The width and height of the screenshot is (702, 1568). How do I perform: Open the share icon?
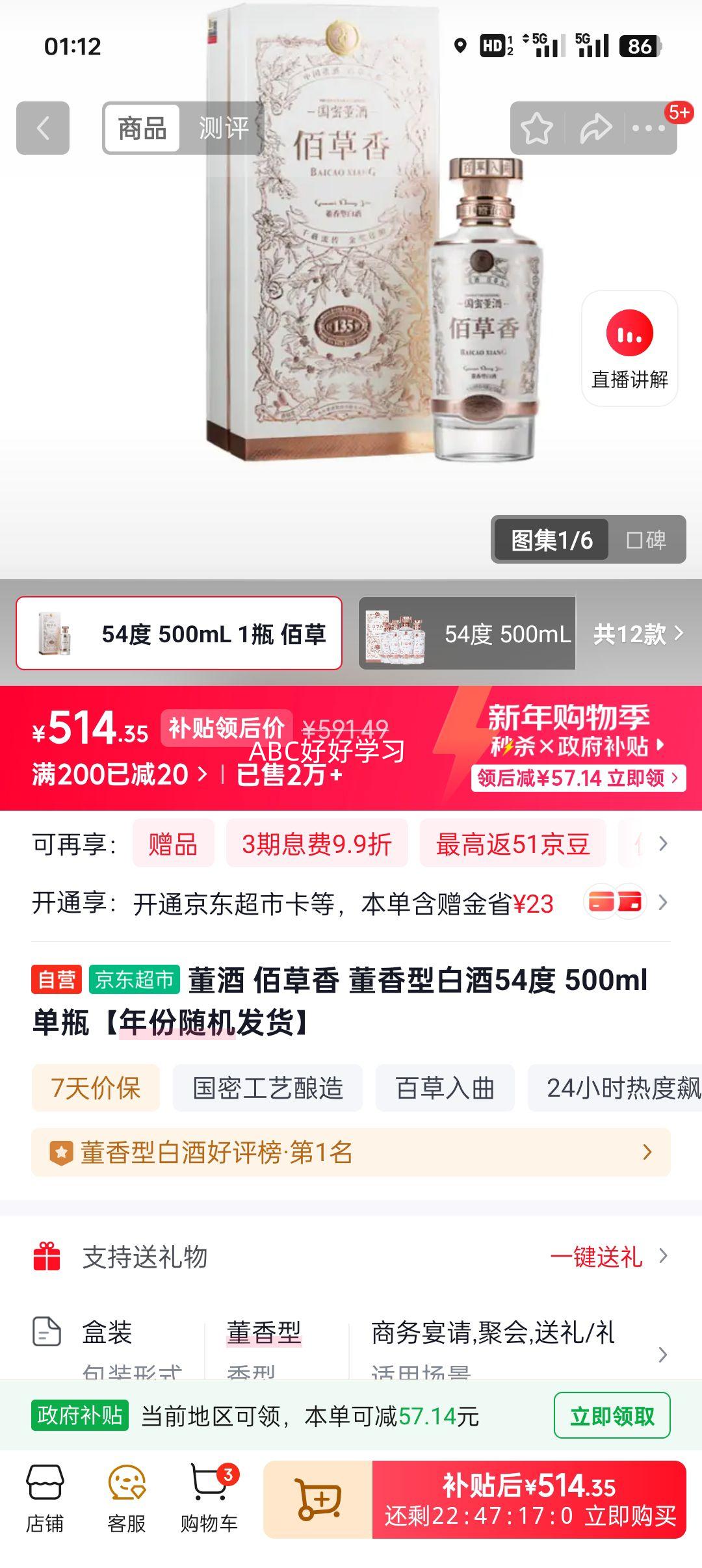pyautogui.click(x=593, y=129)
